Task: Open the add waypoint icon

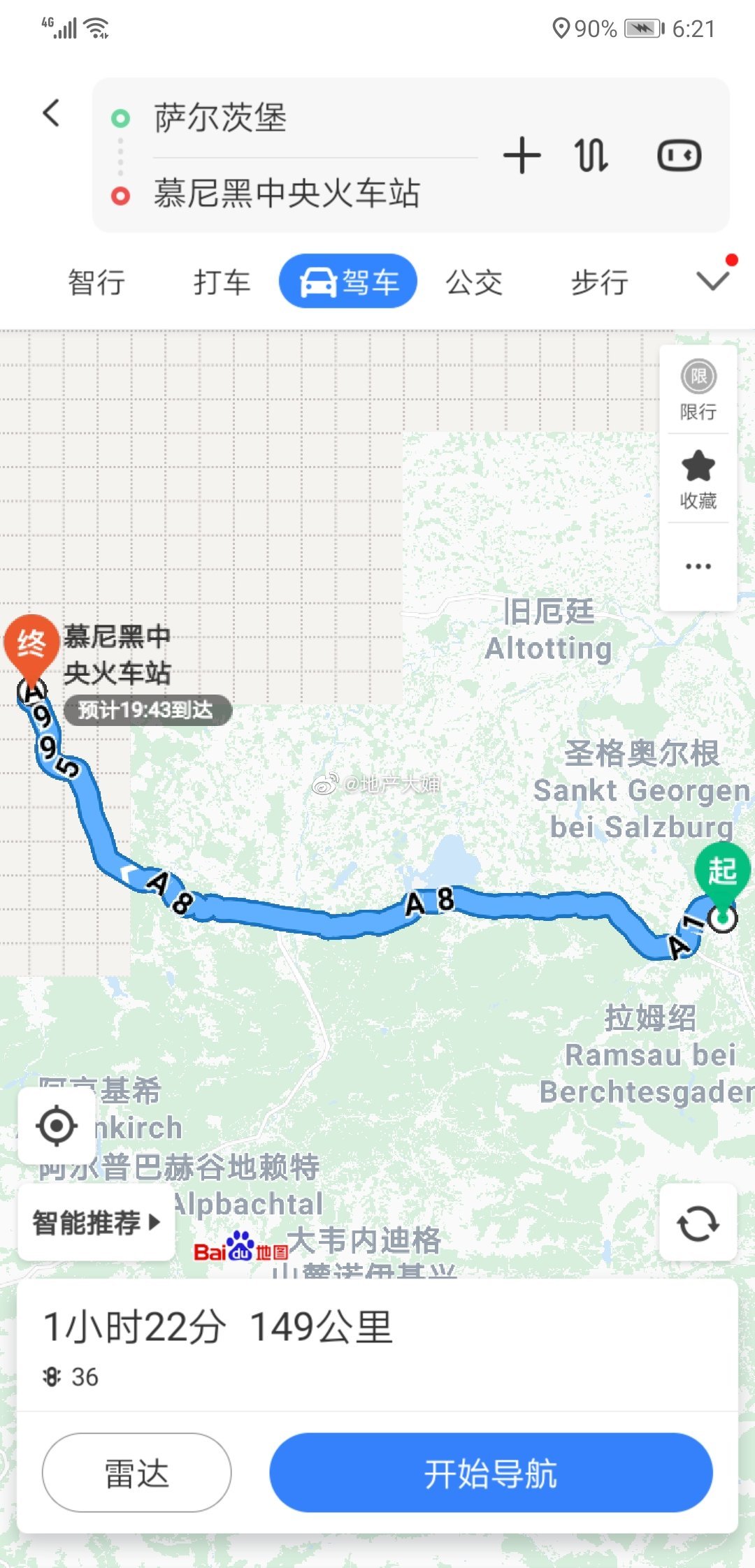Action: coord(523,155)
